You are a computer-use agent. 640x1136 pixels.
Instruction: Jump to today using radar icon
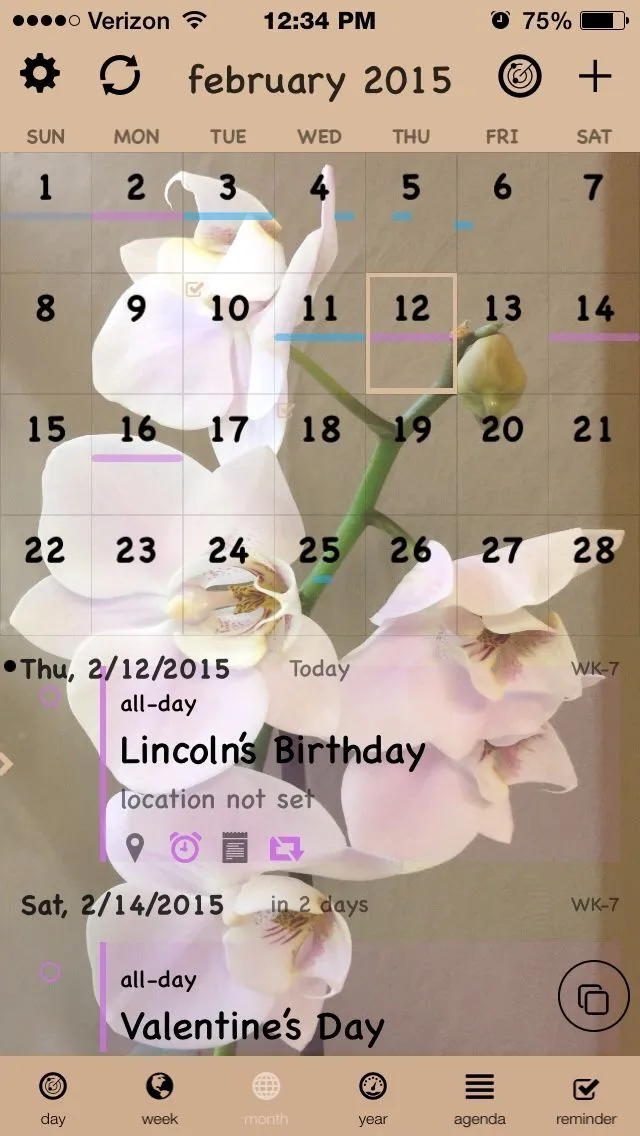tap(520, 76)
